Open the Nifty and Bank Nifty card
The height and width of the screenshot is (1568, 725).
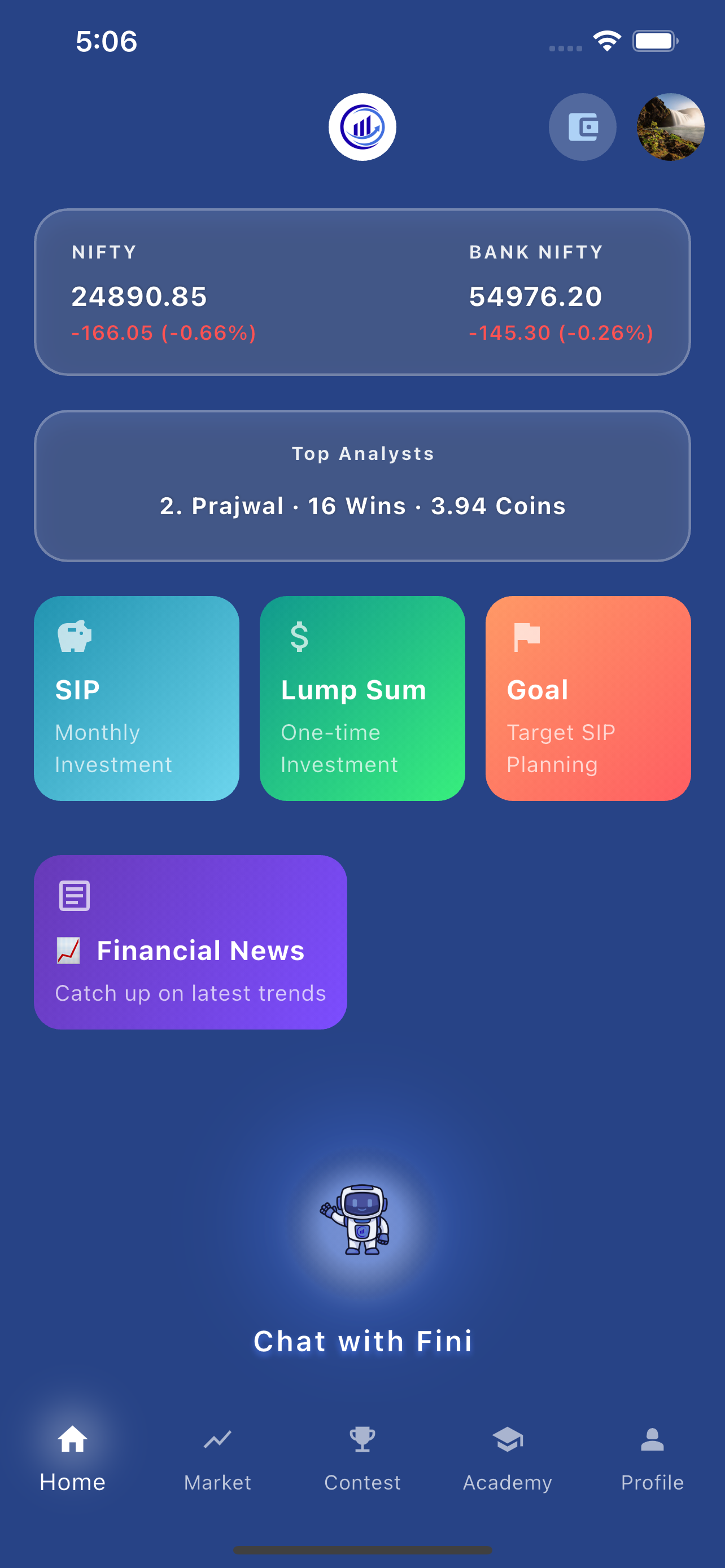coord(362,292)
